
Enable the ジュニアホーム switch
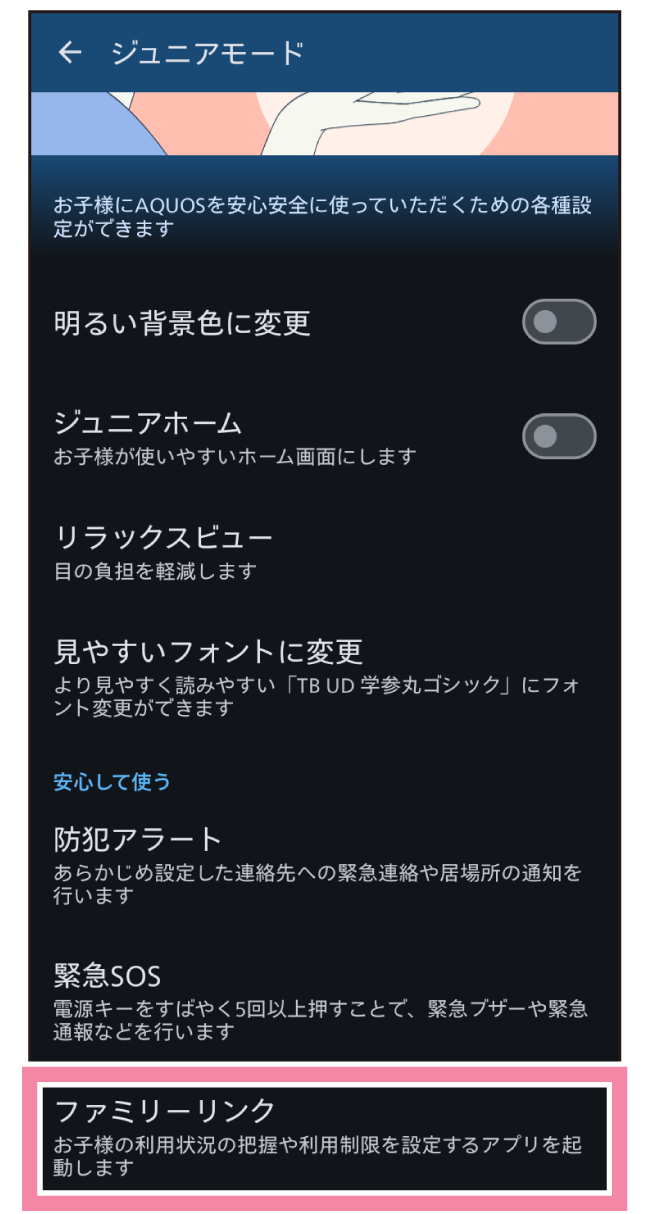coord(559,436)
